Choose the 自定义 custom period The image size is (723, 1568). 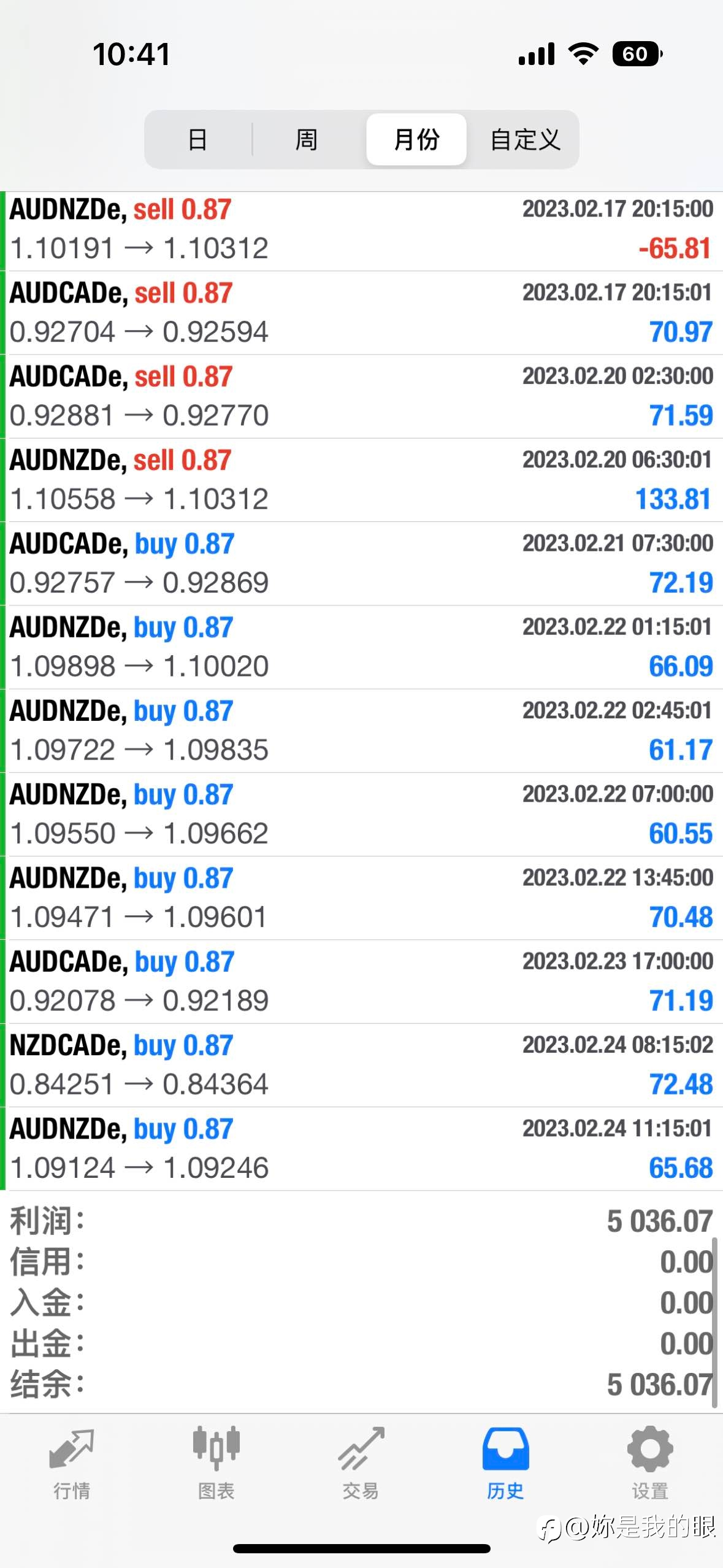point(525,139)
